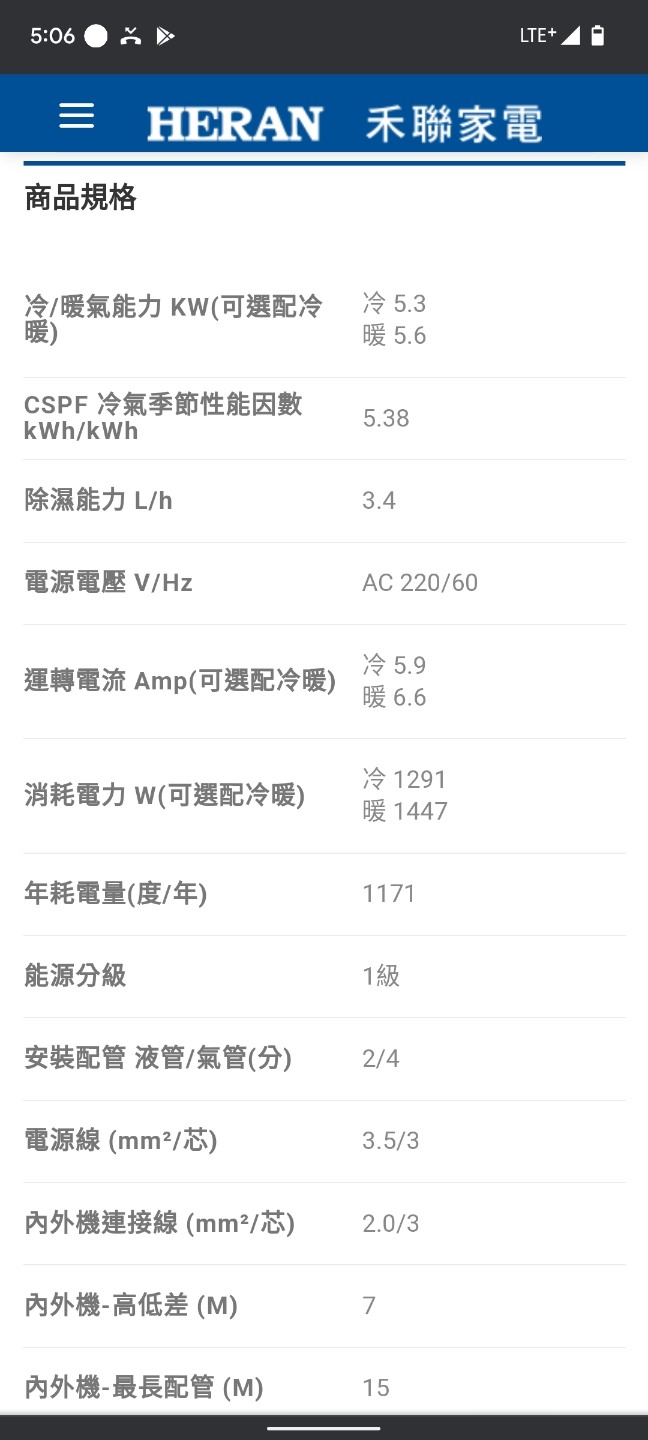Open the hamburger navigation menu
The width and height of the screenshot is (648, 1440).
point(76,116)
